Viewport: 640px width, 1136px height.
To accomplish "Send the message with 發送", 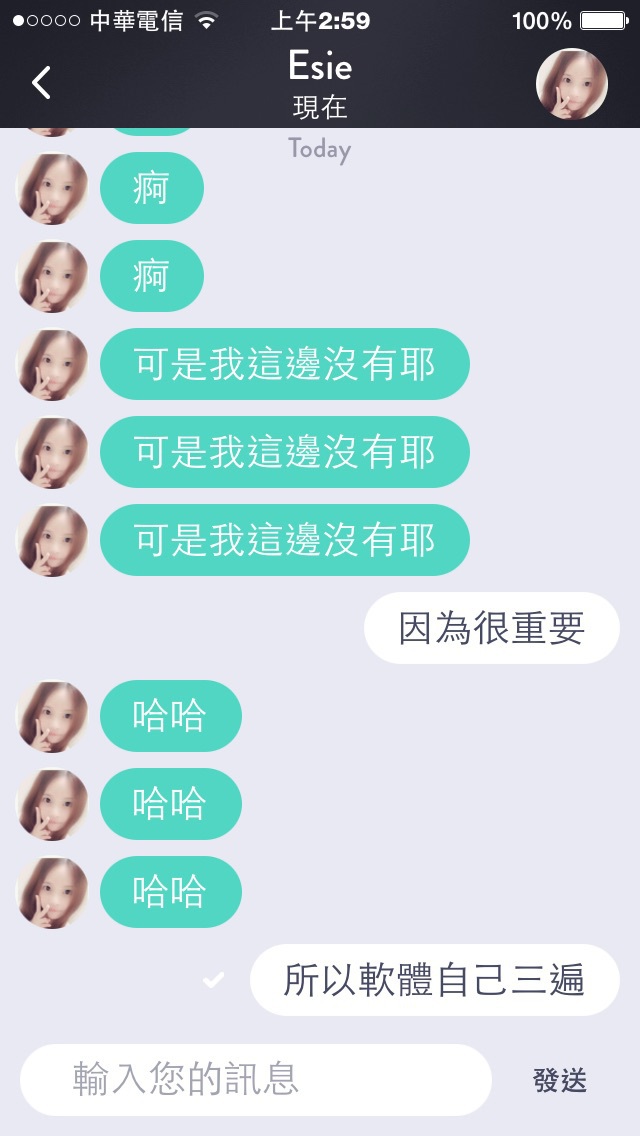I will click(x=559, y=1080).
